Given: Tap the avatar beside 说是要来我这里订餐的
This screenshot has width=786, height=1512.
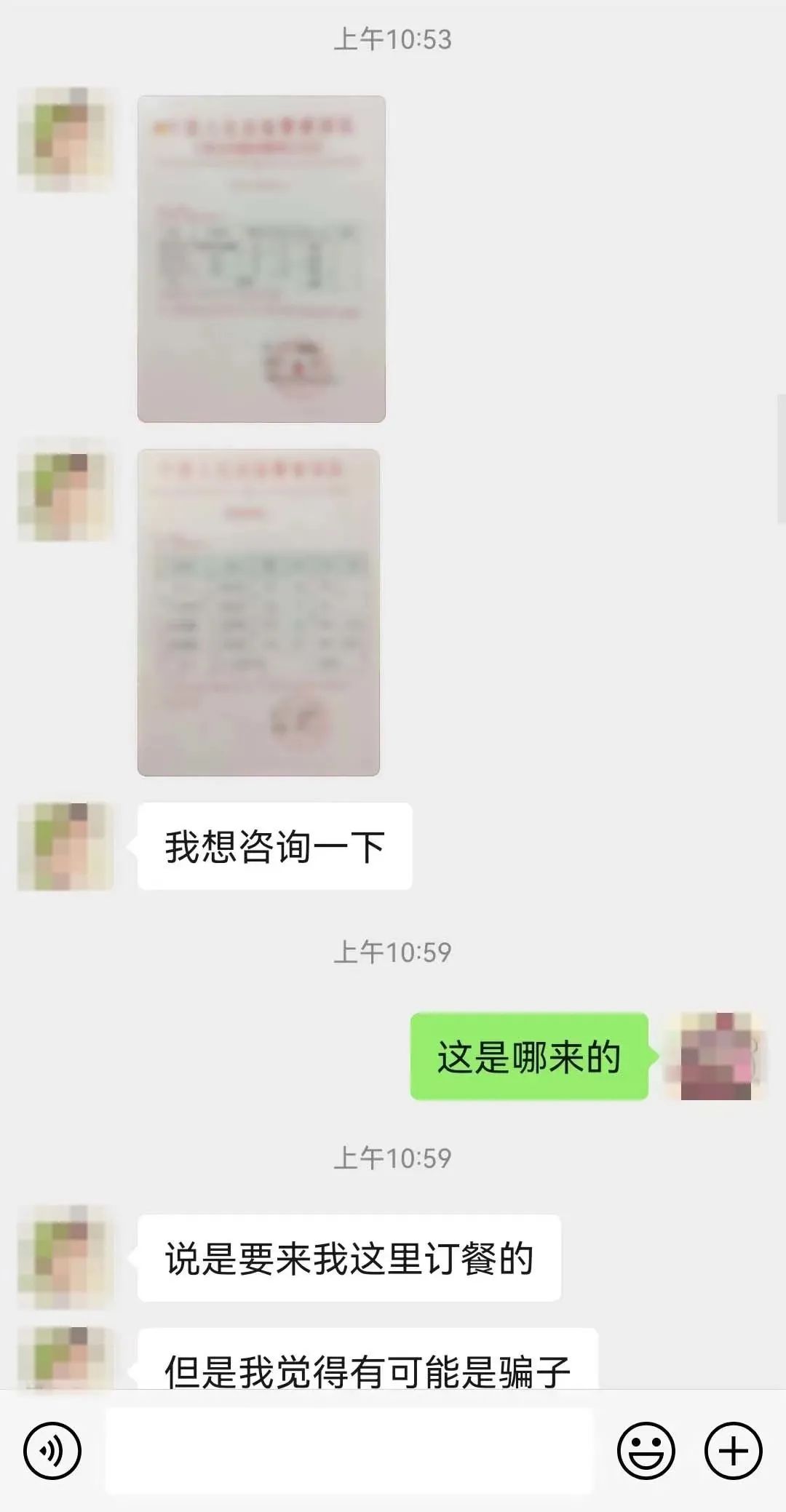Looking at the screenshot, I should 65,1255.
